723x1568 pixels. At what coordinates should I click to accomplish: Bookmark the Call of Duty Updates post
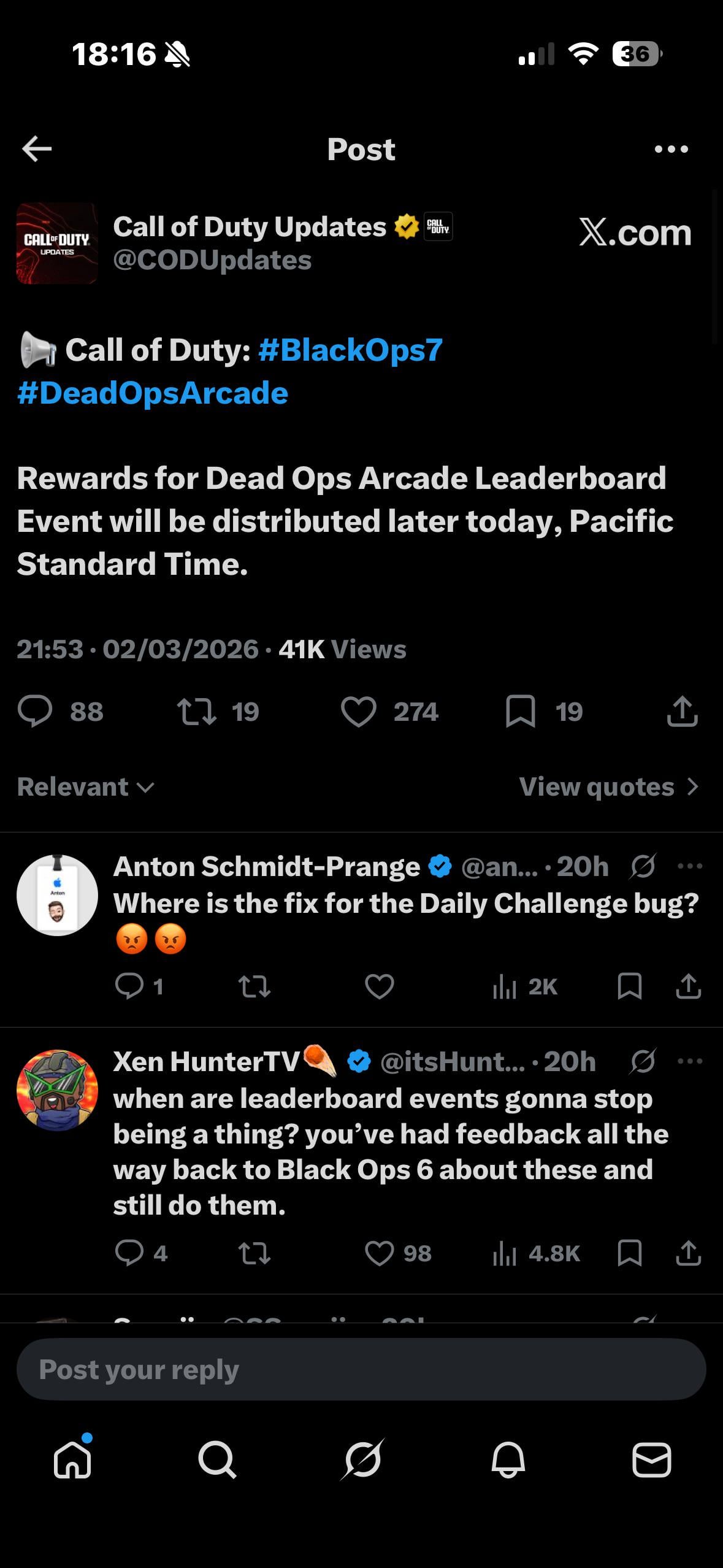point(521,712)
